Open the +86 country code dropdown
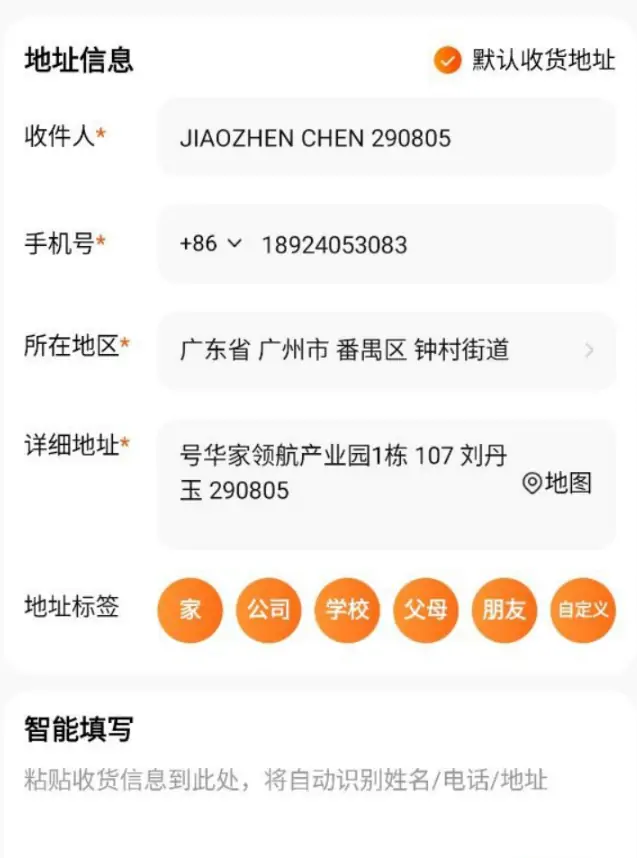Image resolution: width=637 pixels, height=858 pixels. (x=211, y=244)
